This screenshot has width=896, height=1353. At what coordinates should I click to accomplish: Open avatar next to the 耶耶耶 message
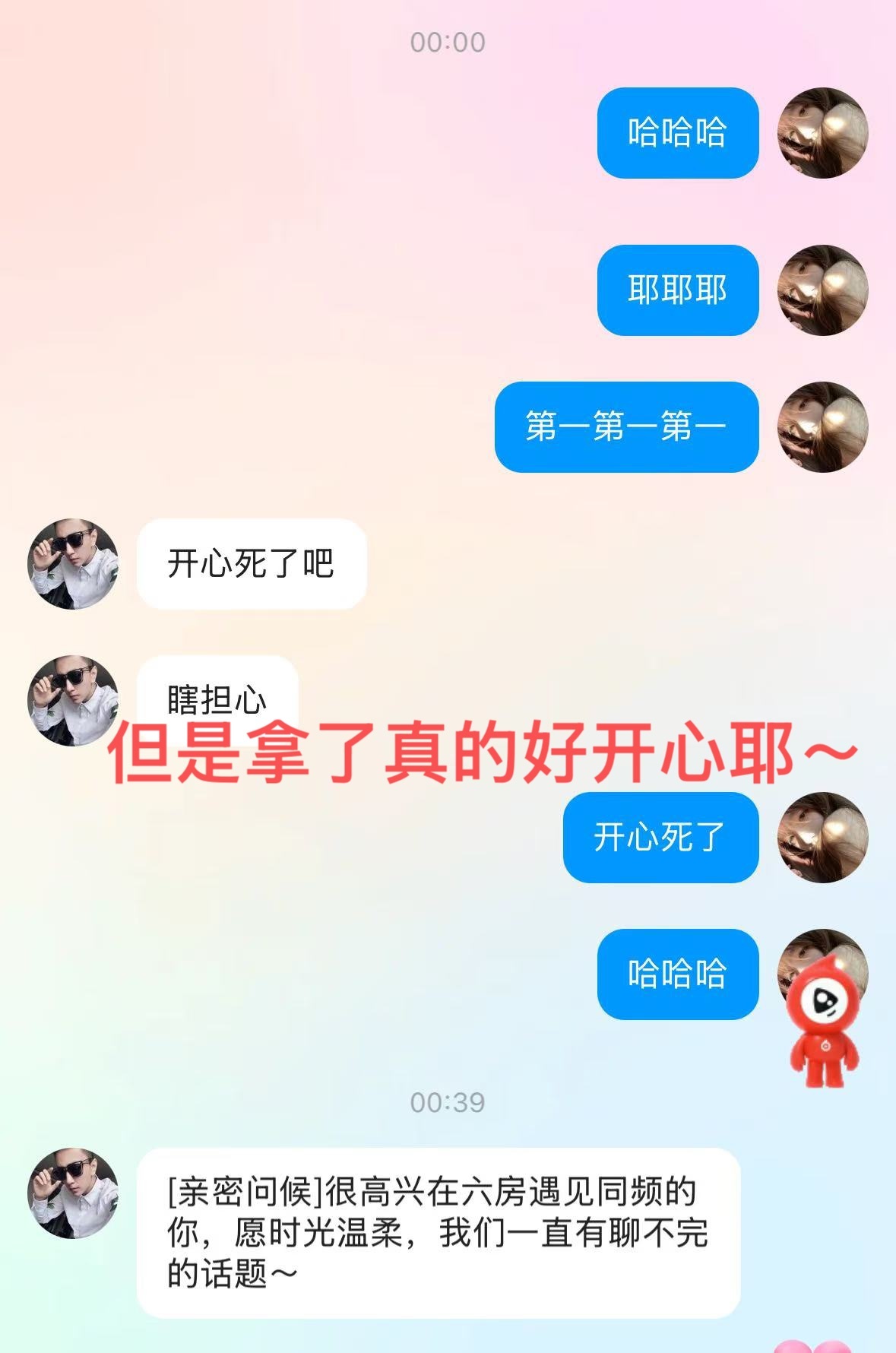point(824,291)
